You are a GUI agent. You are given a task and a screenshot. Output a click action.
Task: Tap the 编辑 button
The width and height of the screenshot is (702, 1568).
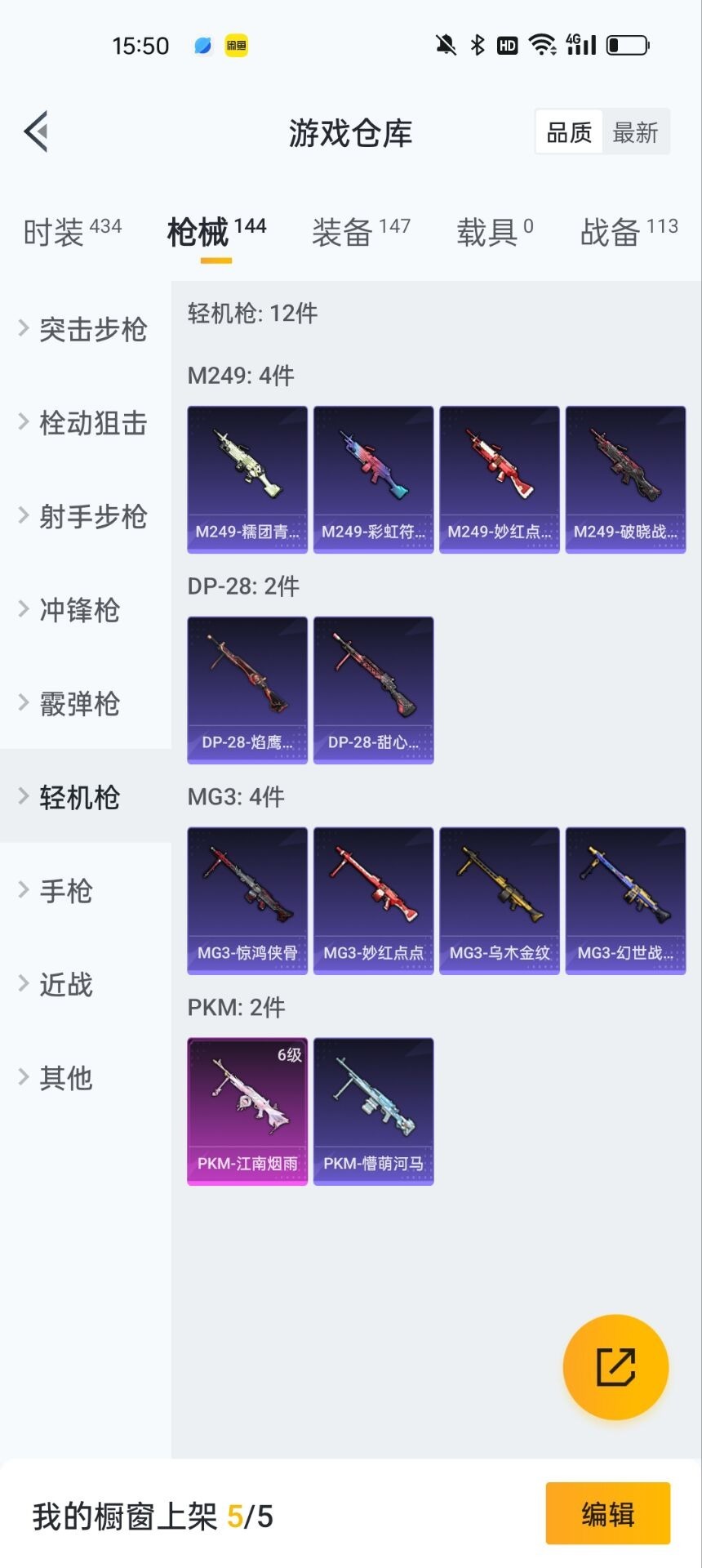[607, 1513]
